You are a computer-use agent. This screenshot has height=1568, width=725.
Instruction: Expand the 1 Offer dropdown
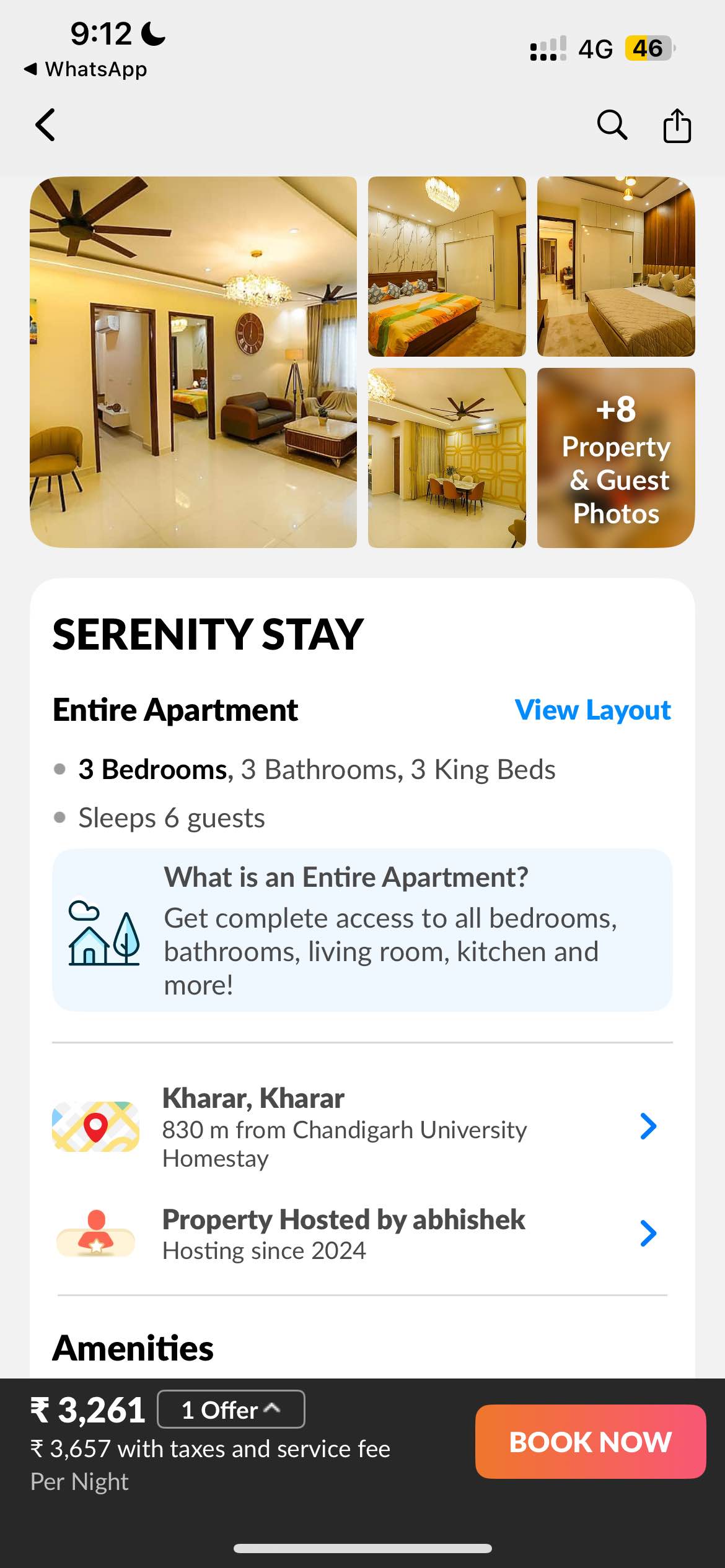pyautogui.click(x=231, y=1409)
